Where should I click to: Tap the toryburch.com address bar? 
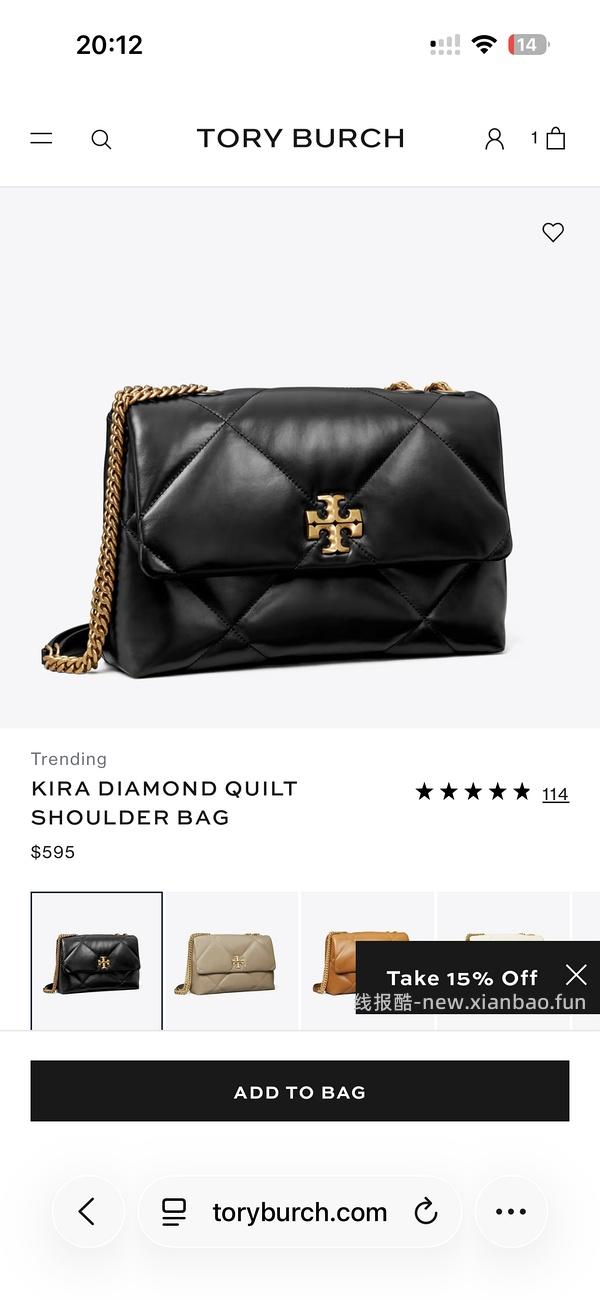click(300, 1212)
